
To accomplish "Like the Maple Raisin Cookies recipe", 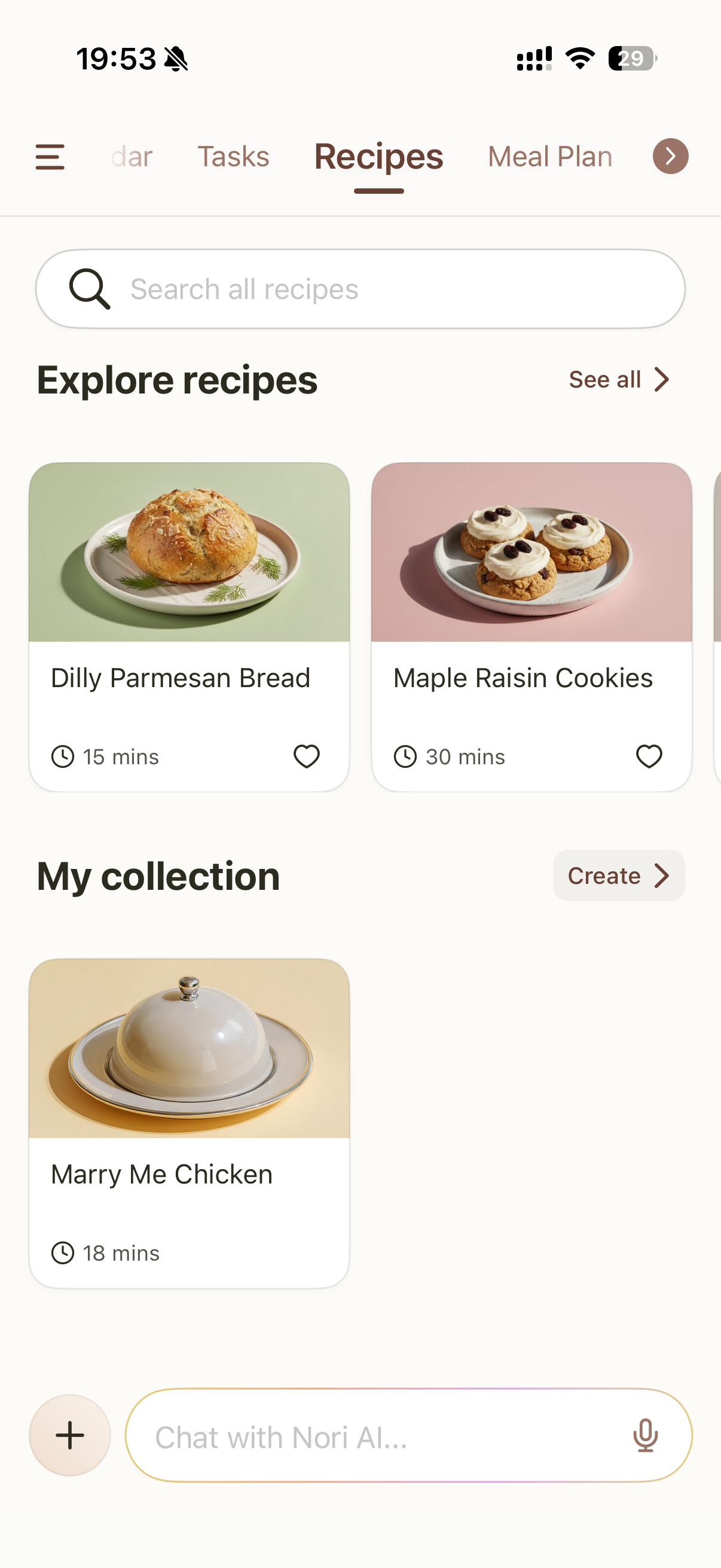I will [x=649, y=756].
